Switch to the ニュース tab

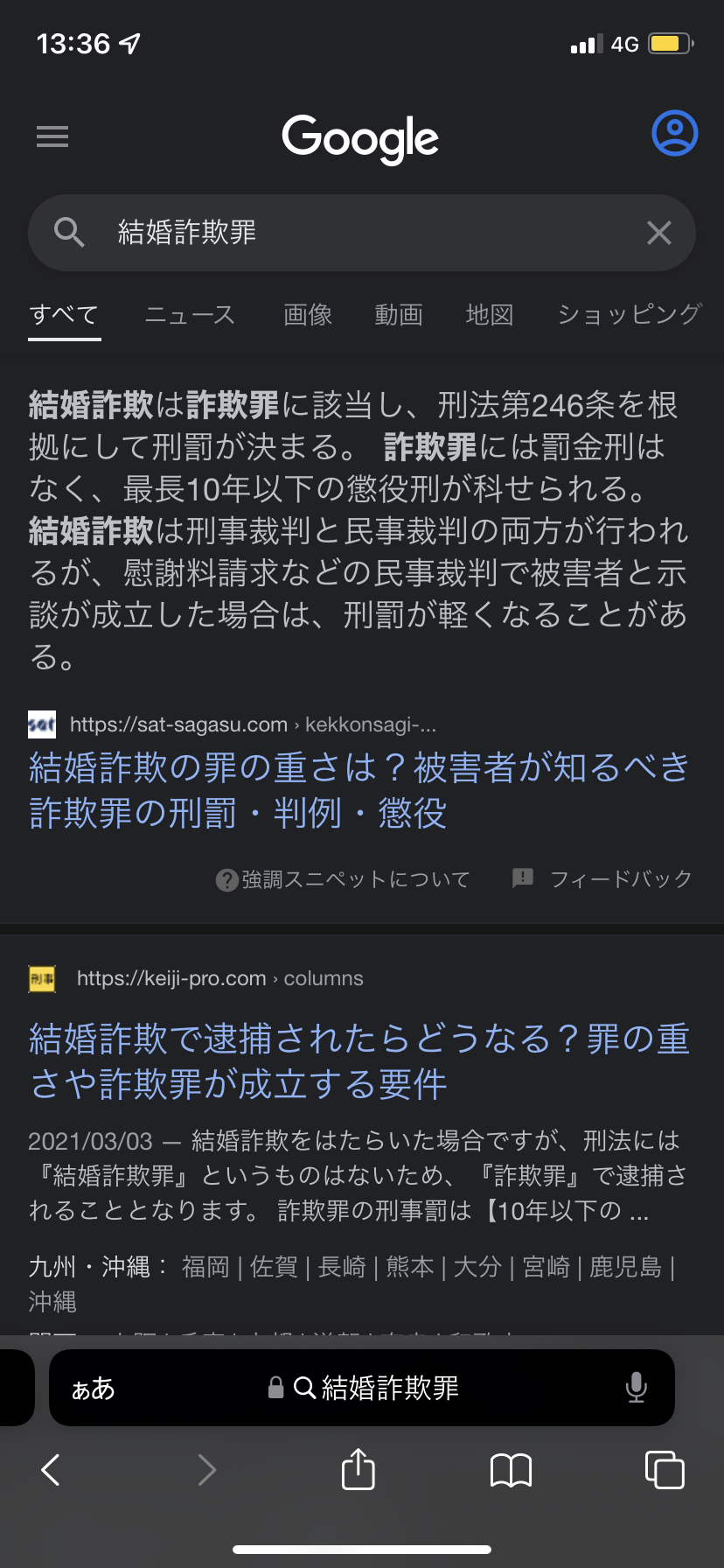pos(190,315)
